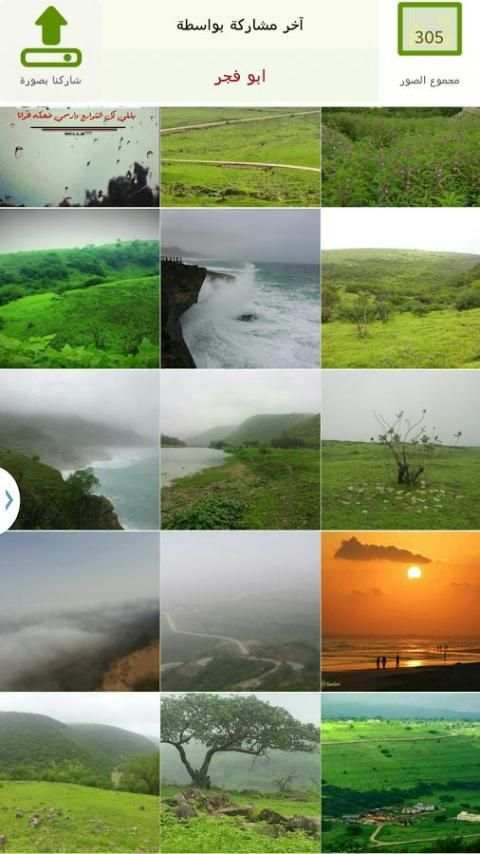Image resolution: width=480 pixels, height=854 pixels.
Task: Open the waves crashing on cliff photo
Action: (x=240, y=289)
